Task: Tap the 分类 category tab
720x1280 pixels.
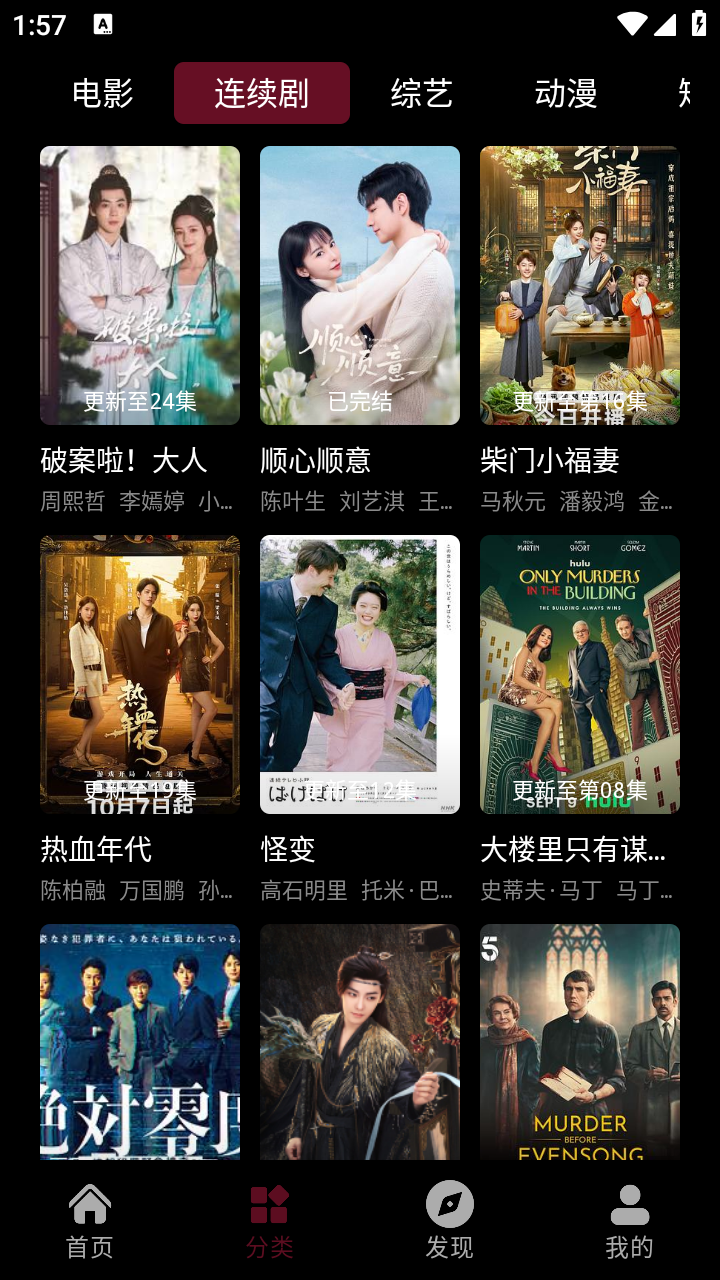Action: pyautogui.click(x=270, y=1220)
